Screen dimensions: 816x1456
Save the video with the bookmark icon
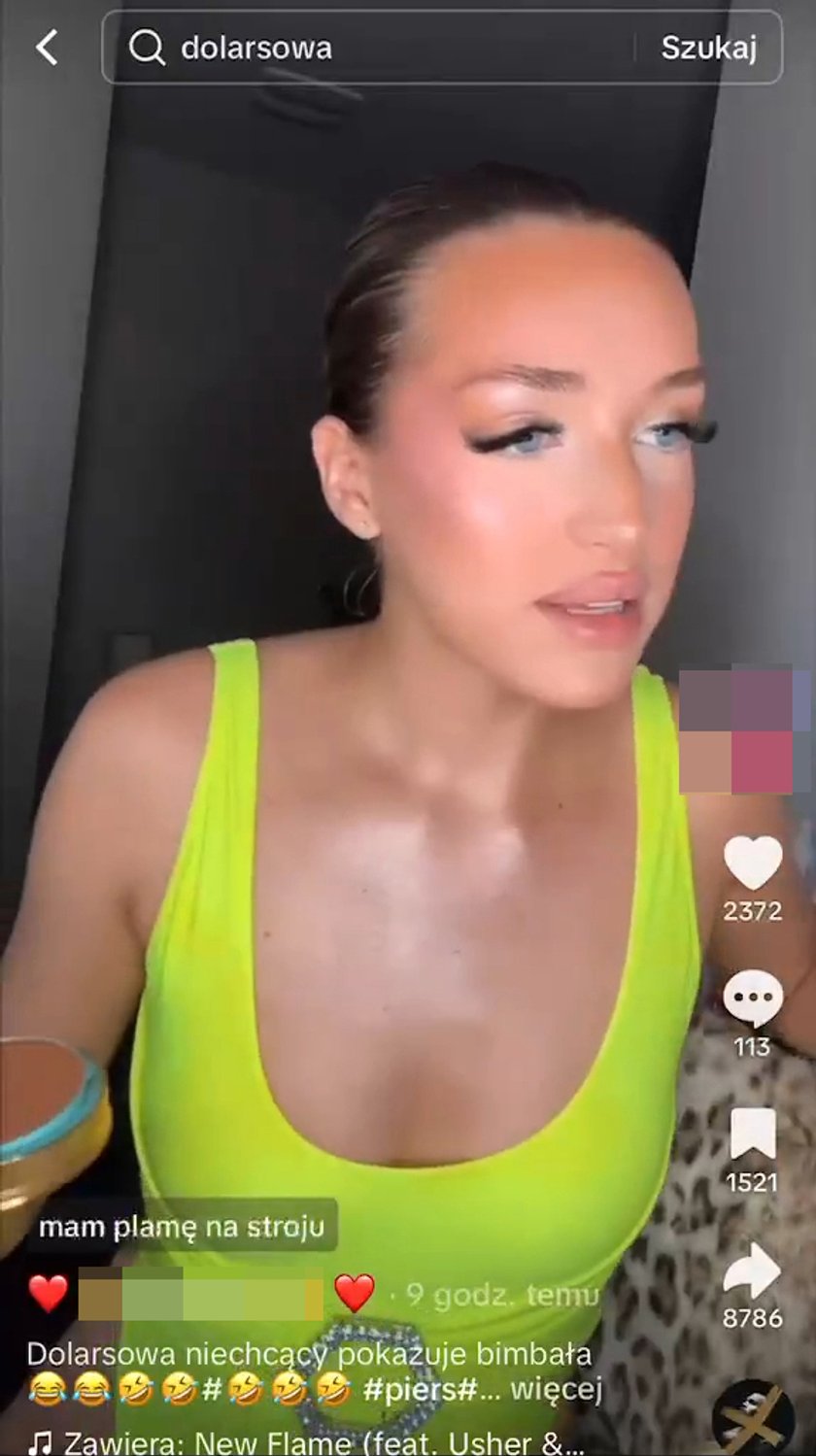pyautogui.click(x=753, y=1134)
